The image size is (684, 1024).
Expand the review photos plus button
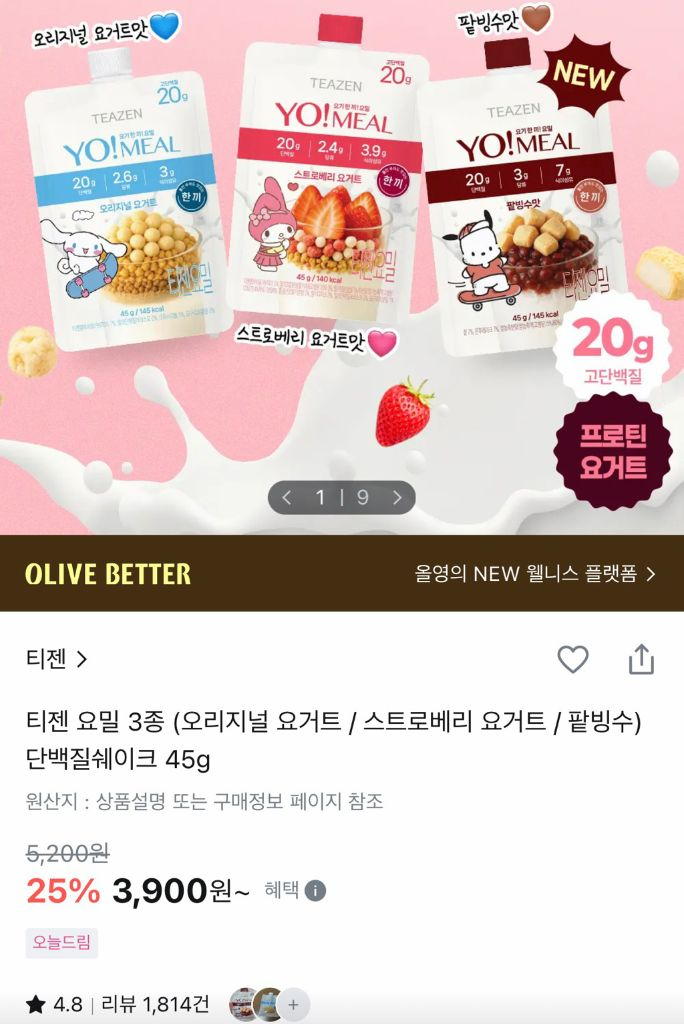293,1004
